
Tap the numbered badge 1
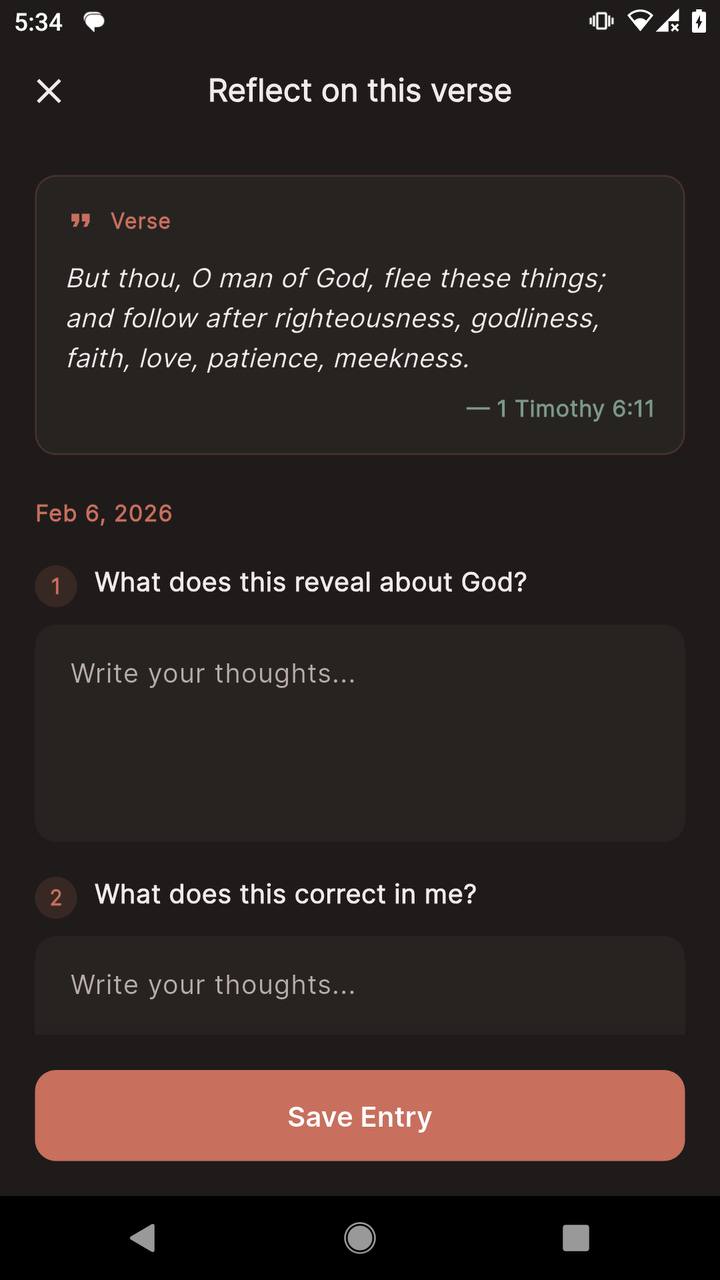pyautogui.click(x=56, y=586)
